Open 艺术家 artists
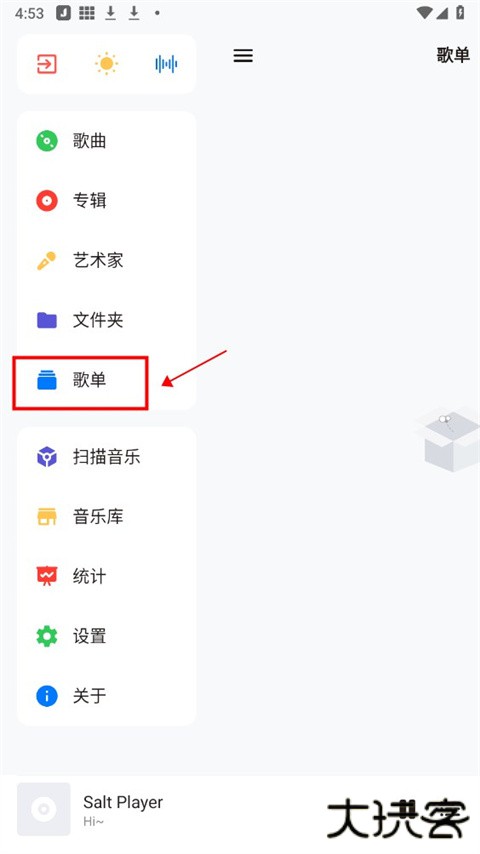Screen dimensions: 480x854 coord(107,260)
